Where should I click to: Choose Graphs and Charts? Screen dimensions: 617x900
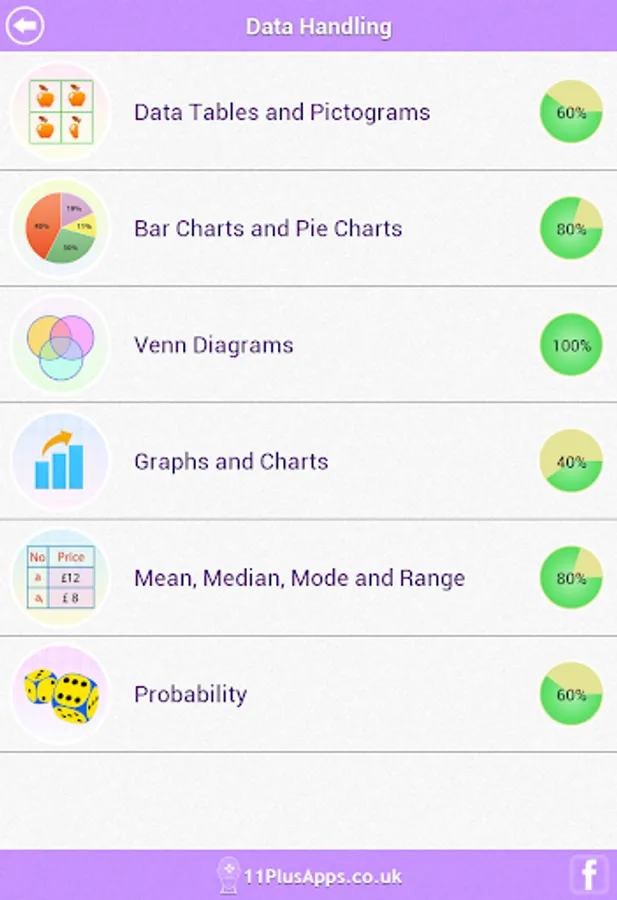(x=308, y=461)
